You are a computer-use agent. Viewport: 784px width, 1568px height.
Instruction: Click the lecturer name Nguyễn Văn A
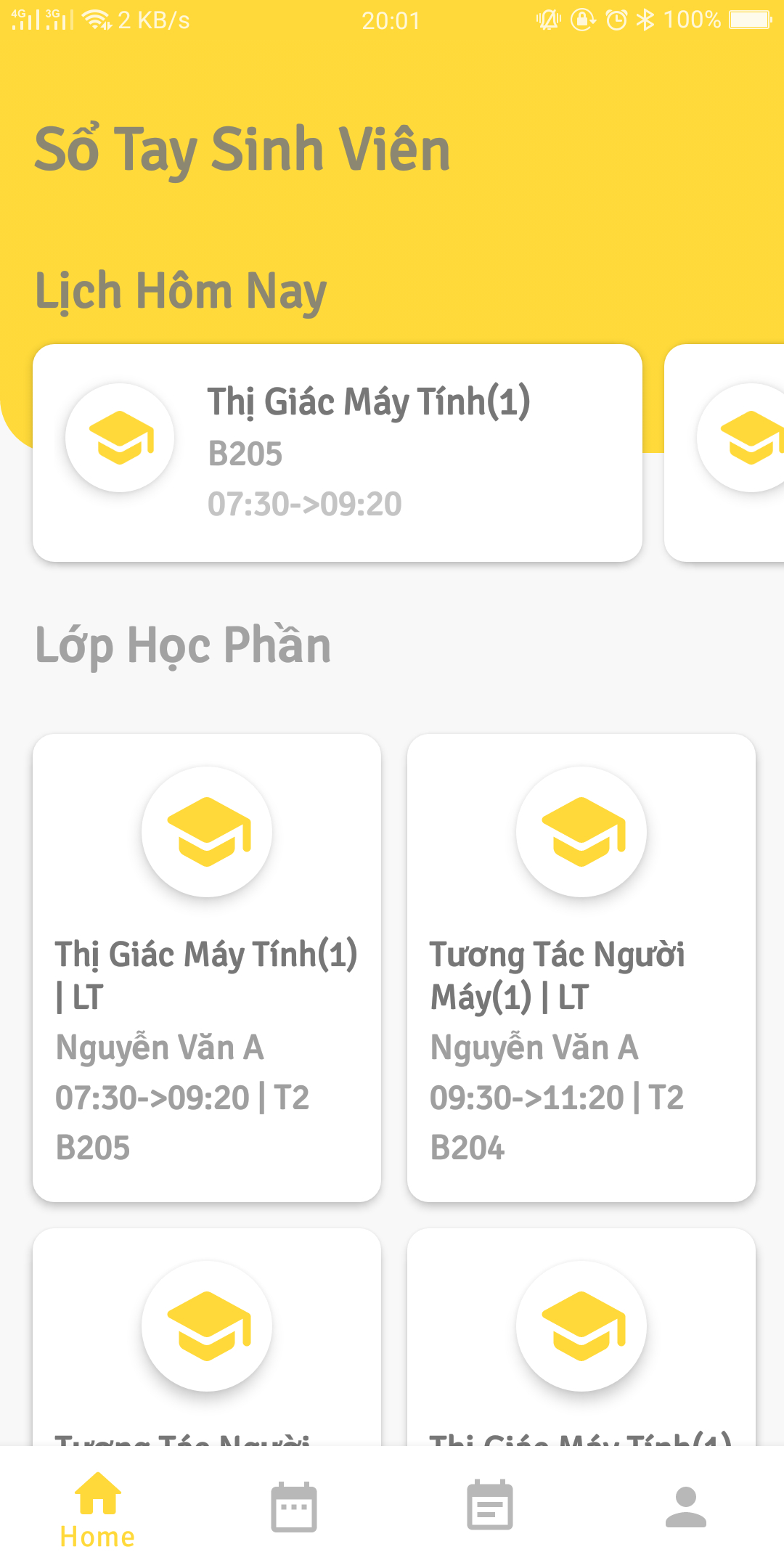(x=161, y=1045)
